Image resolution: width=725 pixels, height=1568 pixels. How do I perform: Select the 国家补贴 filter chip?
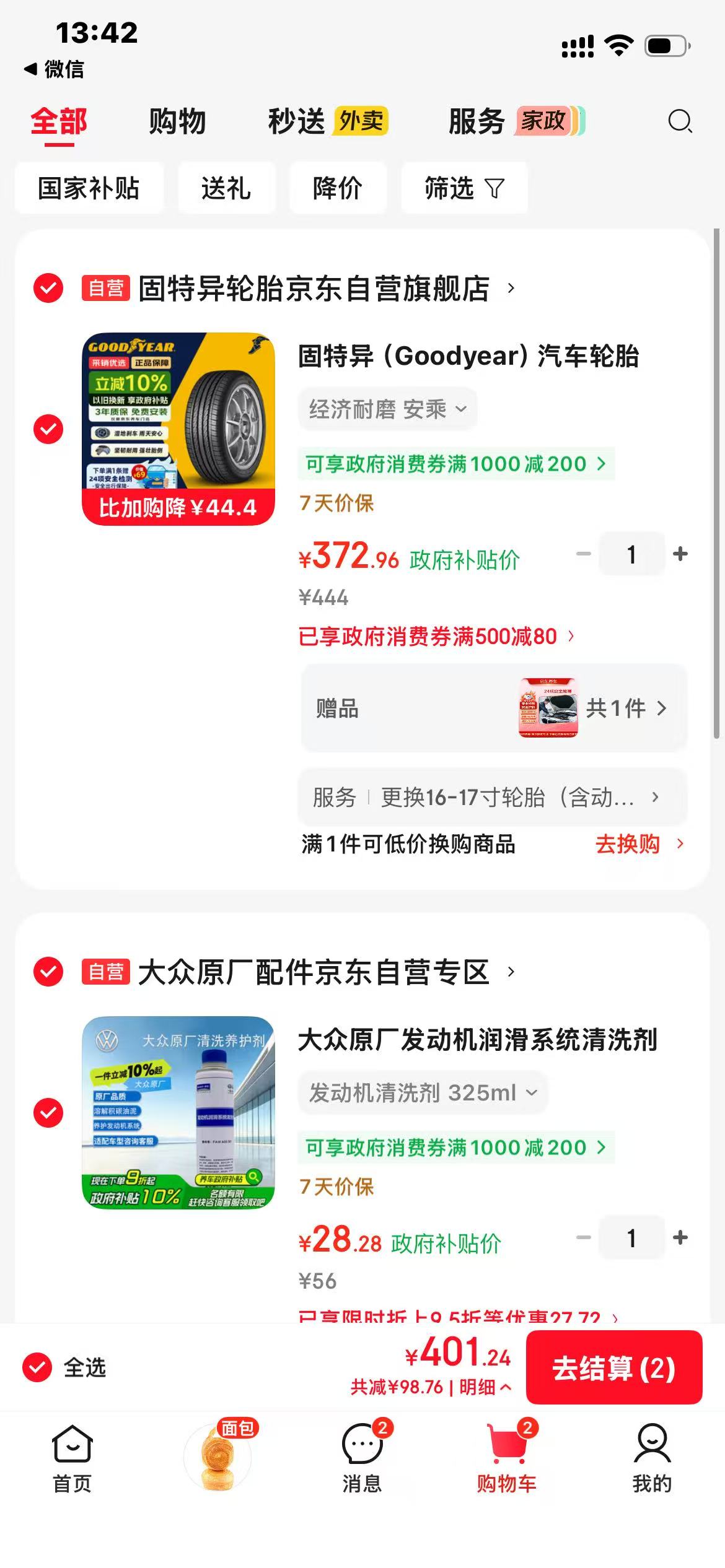pos(89,188)
